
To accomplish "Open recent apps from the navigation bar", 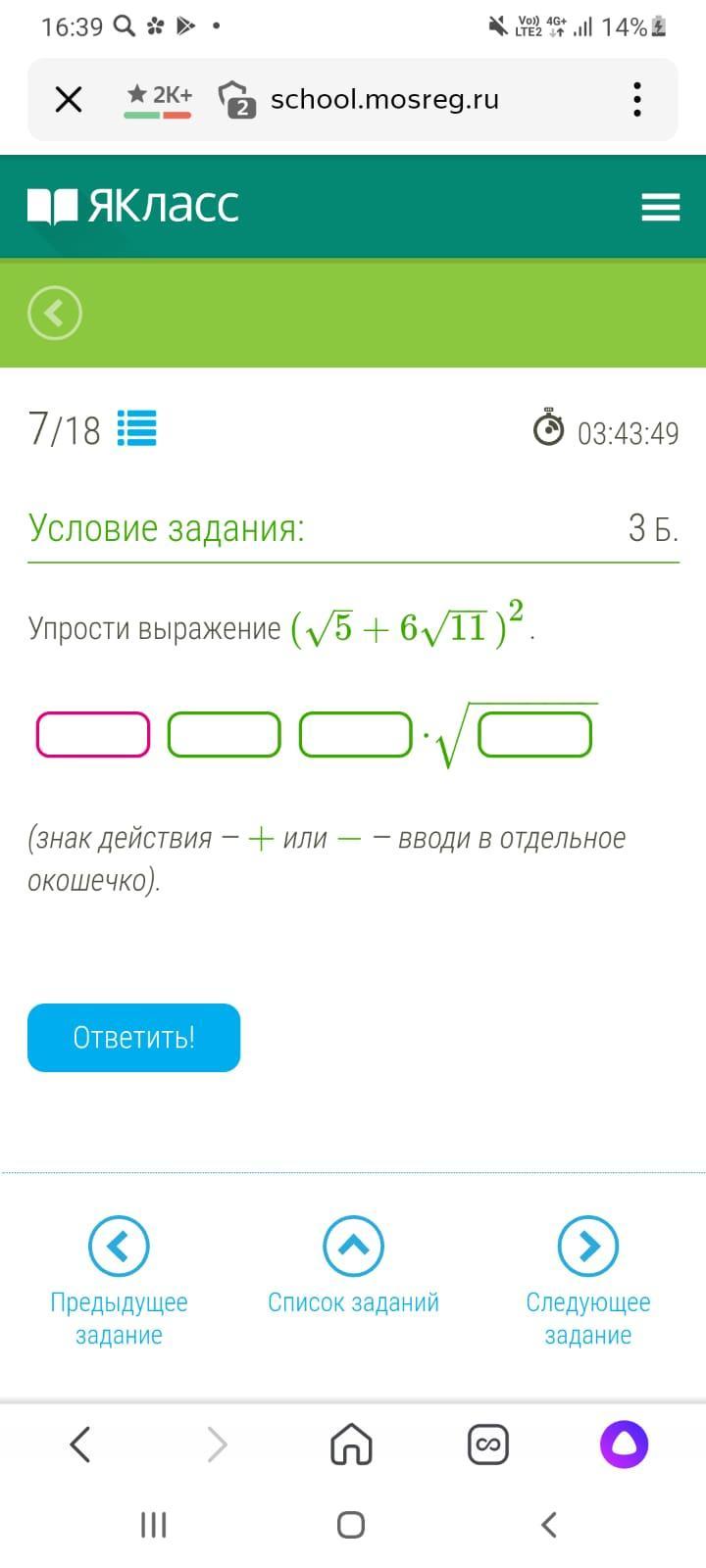I will pyautogui.click(x=154, y=1525).
